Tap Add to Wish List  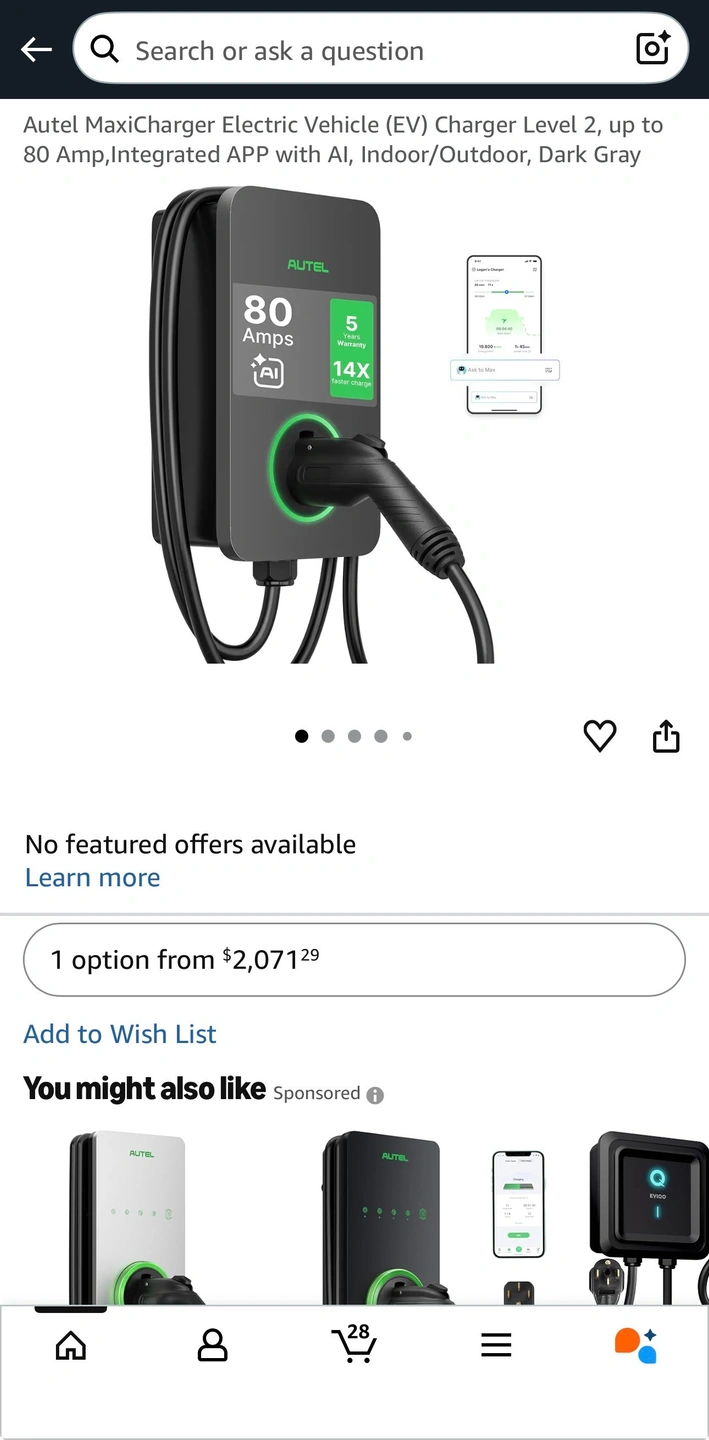[120, 1034]
